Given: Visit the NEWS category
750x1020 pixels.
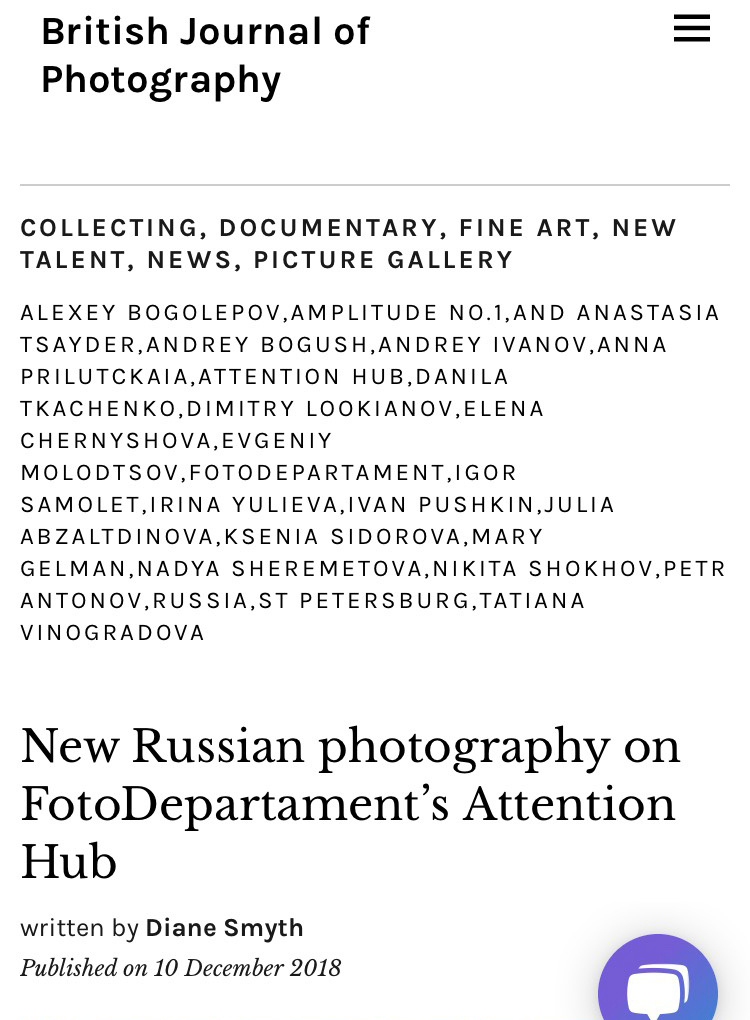Looking at the screenshot, I should (x=189, y=260).
